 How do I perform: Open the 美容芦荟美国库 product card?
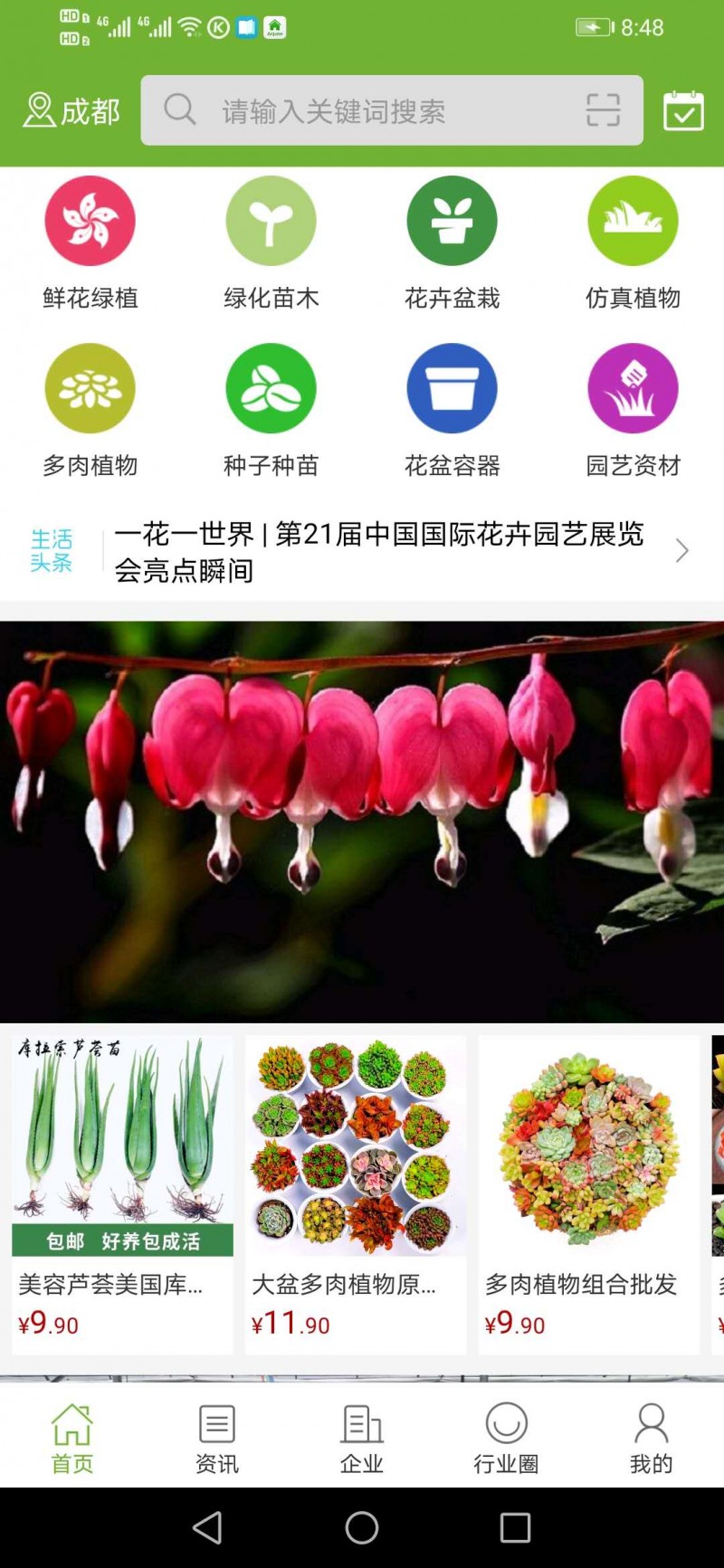122,1194
